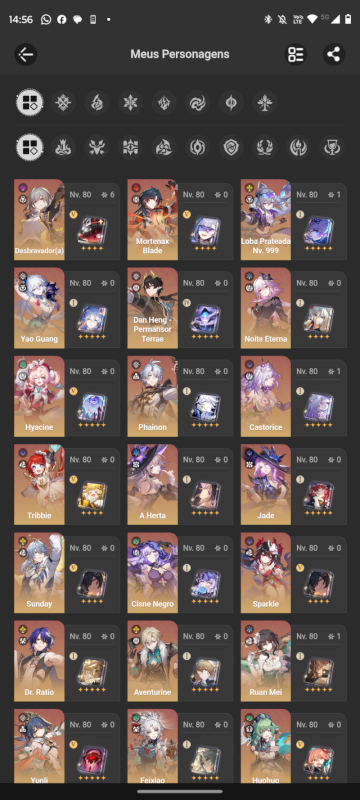Image resolution: width=360 pixels, height=800 pixels.
Task: Filter characters by Fire element
Action: click(97, 103)
